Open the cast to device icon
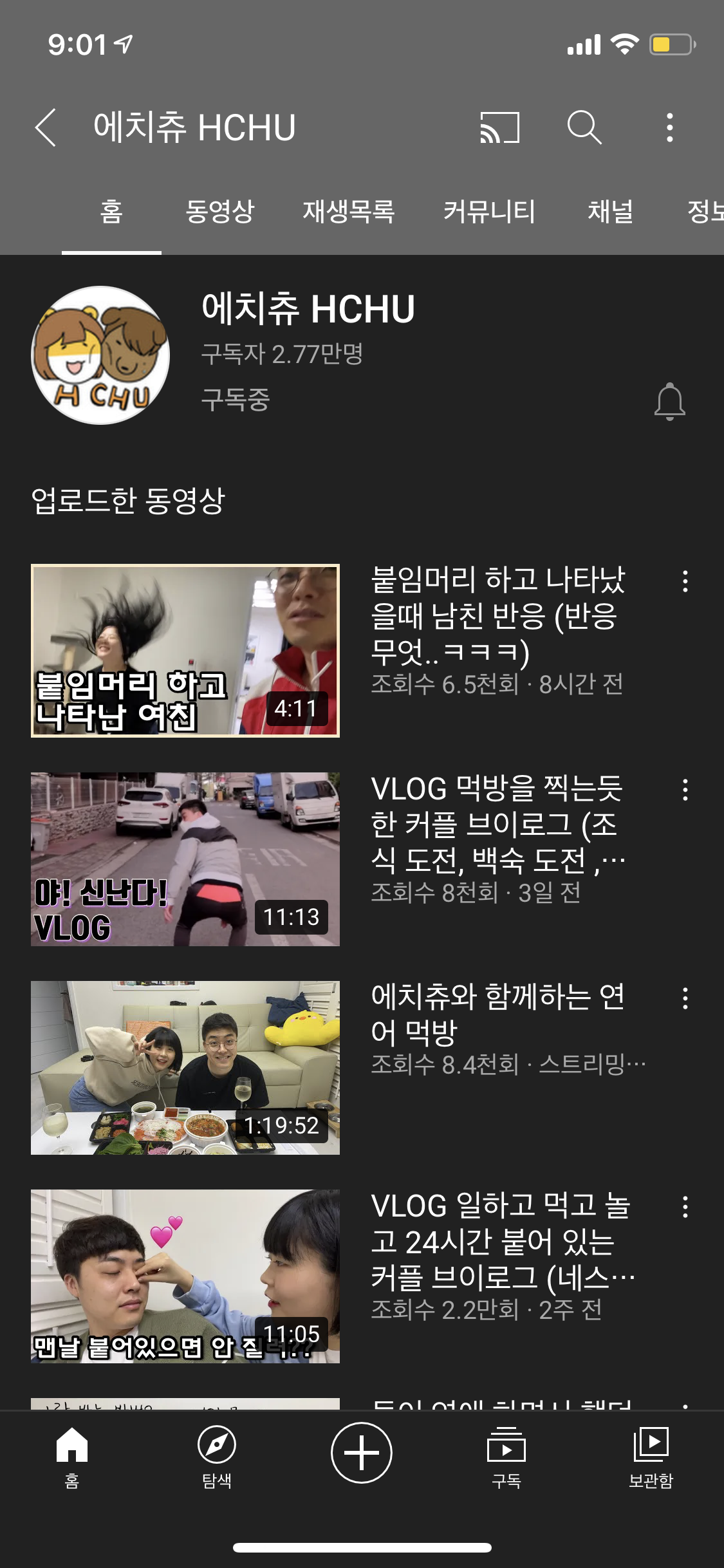 499,127
